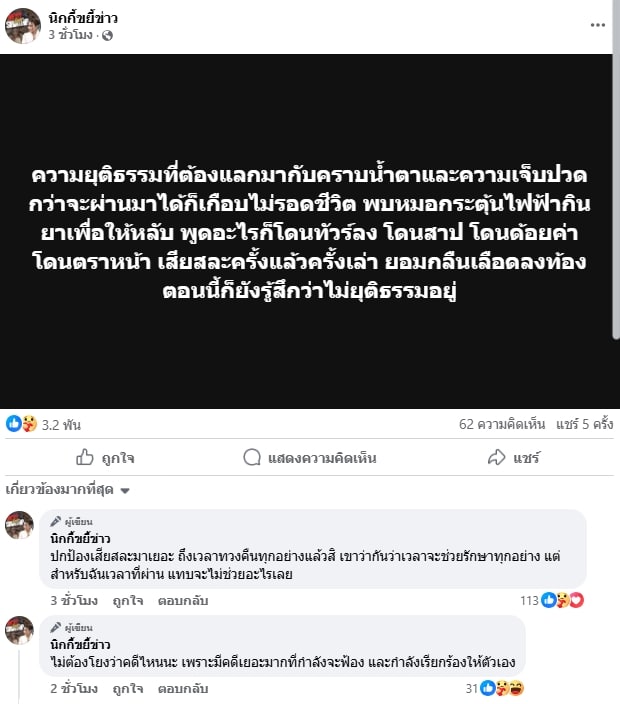
Task: Like the comment starting with ปกป้องเสียสละมาเยอะ
Action: (125, 601)
